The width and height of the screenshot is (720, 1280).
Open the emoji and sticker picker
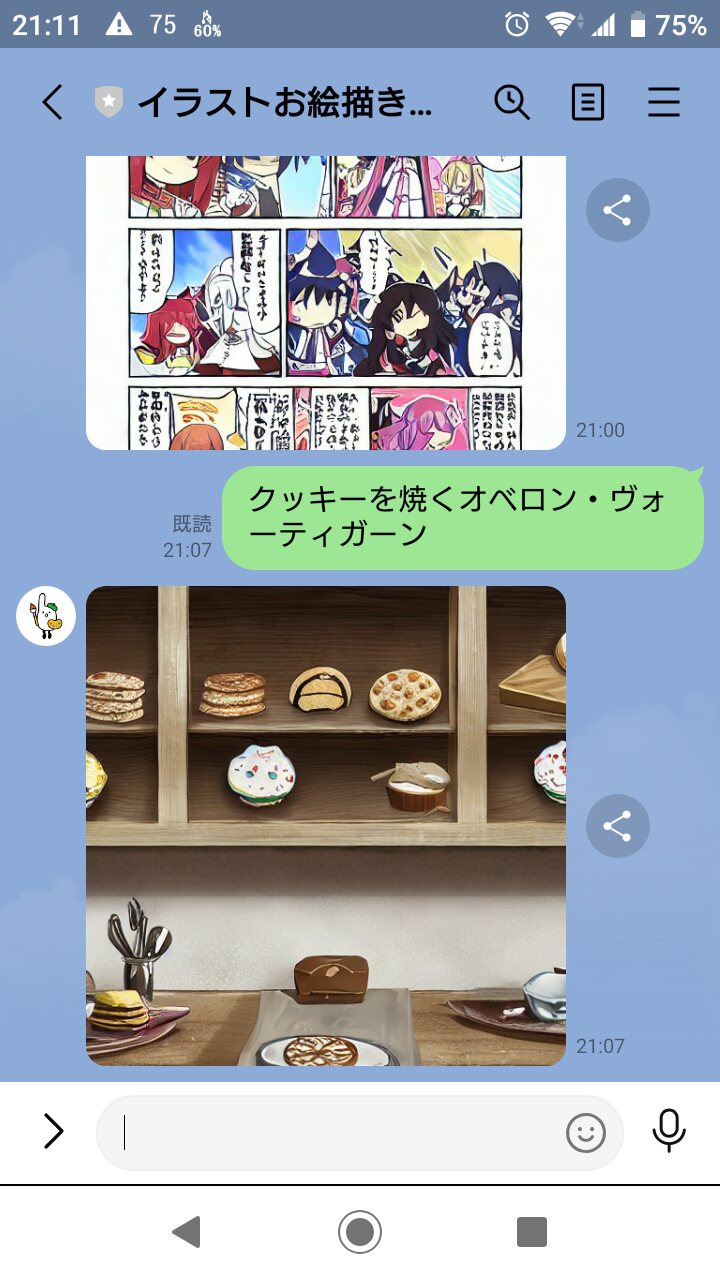point(586,1132)
